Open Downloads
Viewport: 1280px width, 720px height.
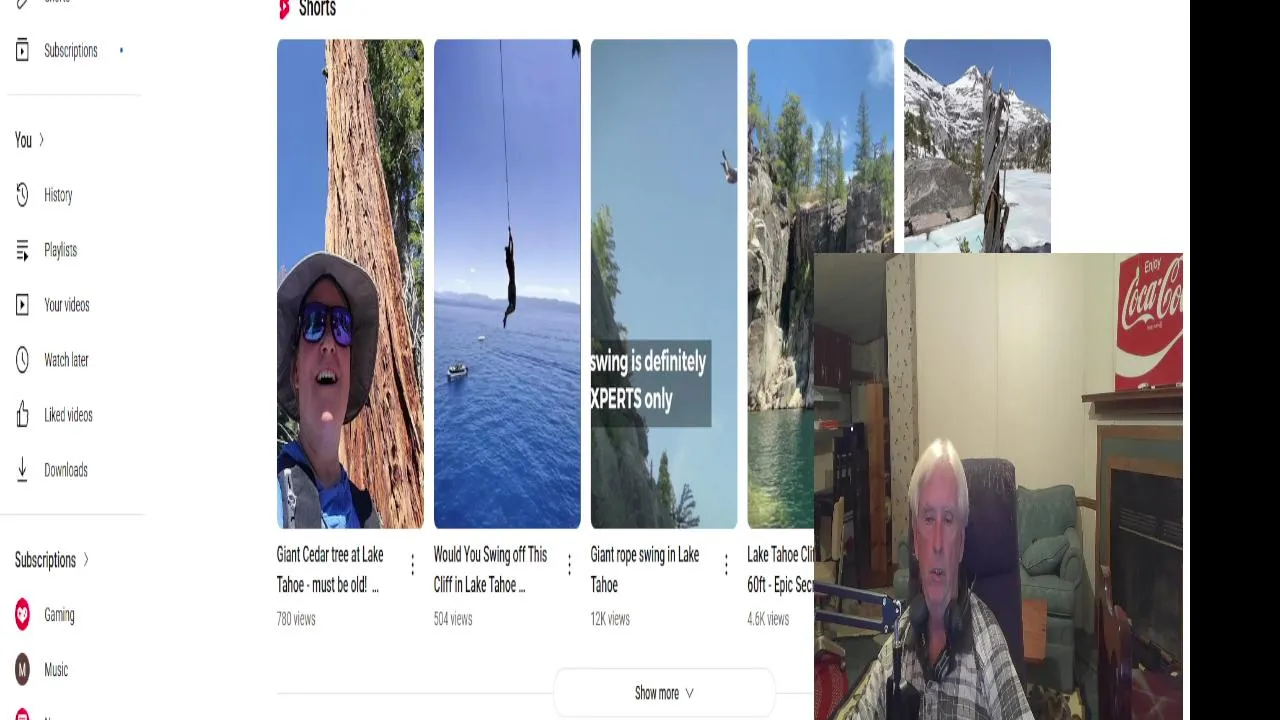[65, 470]
